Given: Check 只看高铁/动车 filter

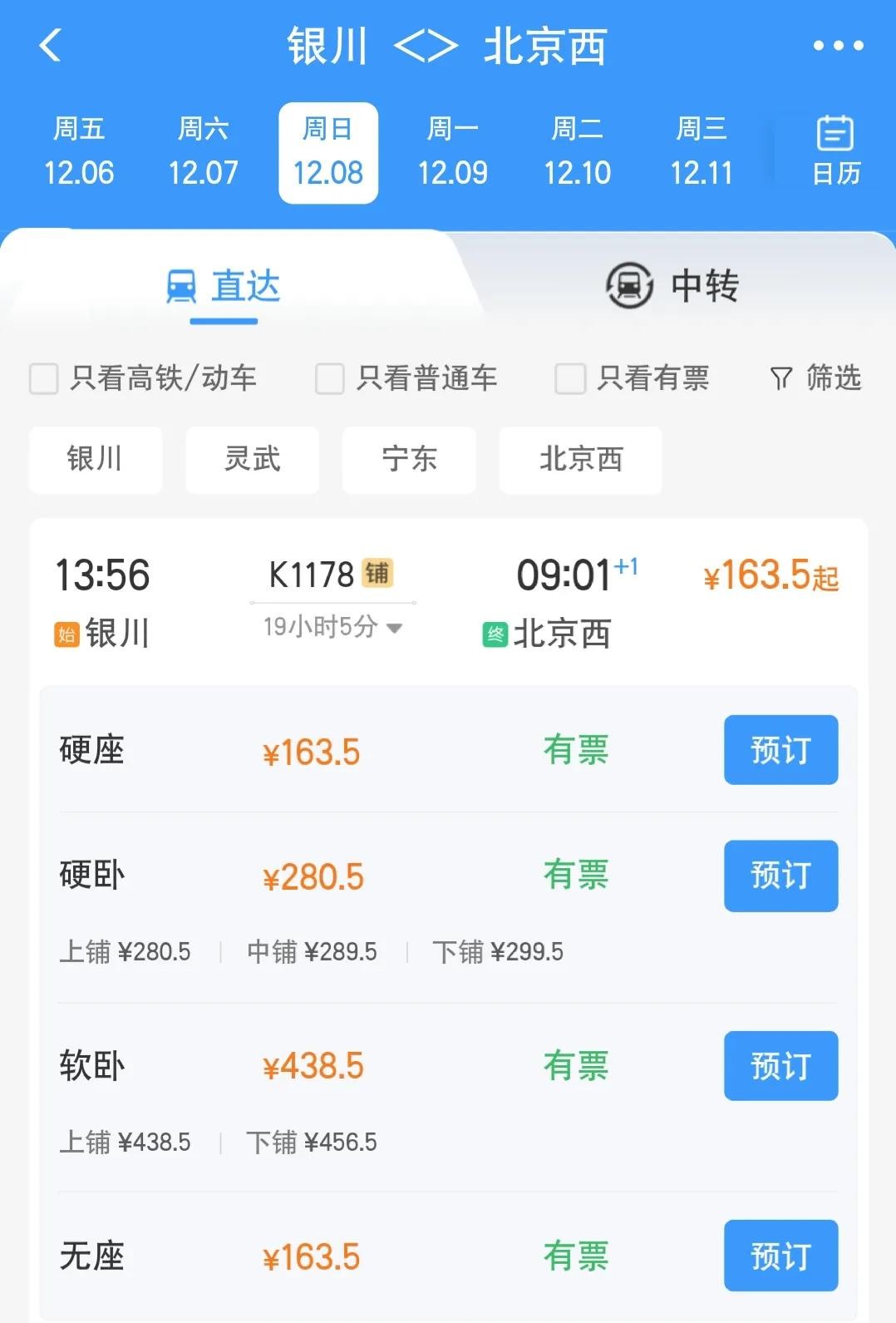Looking at the screenshot, I should click(x=44, y=378).
